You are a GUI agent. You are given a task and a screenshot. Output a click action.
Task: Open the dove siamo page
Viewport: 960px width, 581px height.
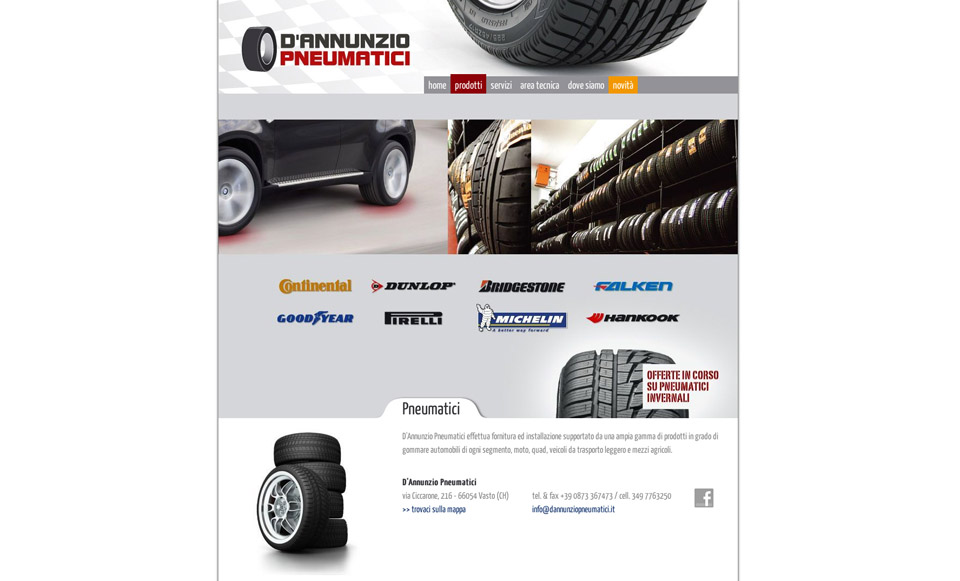point(586,85)
